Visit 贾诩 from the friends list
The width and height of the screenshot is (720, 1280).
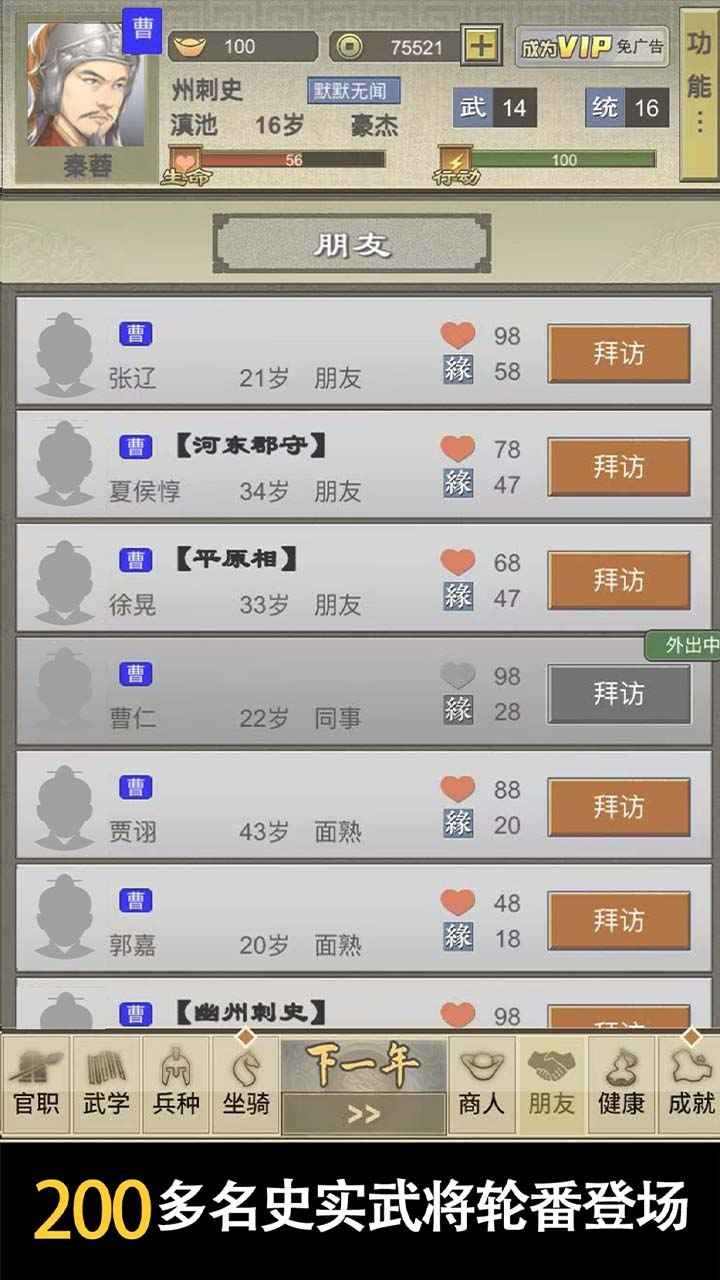tap(618, 807)
